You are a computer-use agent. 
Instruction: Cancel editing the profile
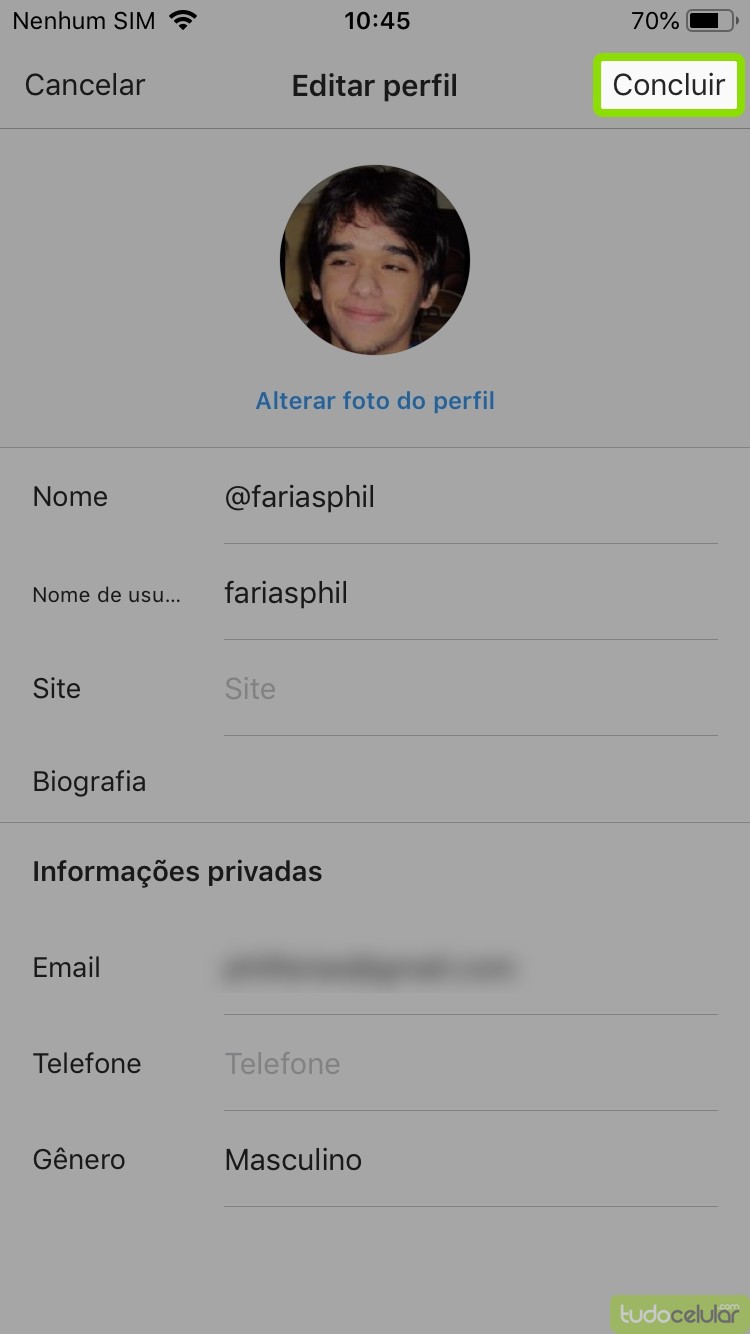pos(85,86)
